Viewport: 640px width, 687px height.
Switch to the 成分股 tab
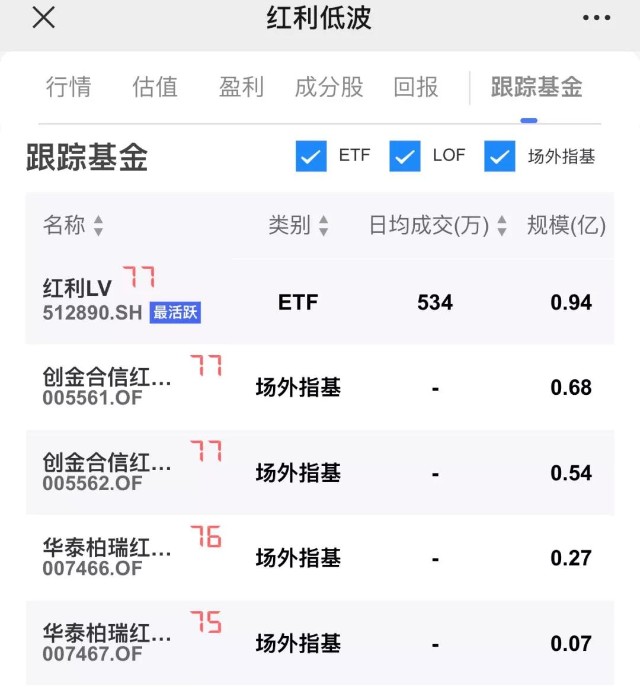pos(329,87)
